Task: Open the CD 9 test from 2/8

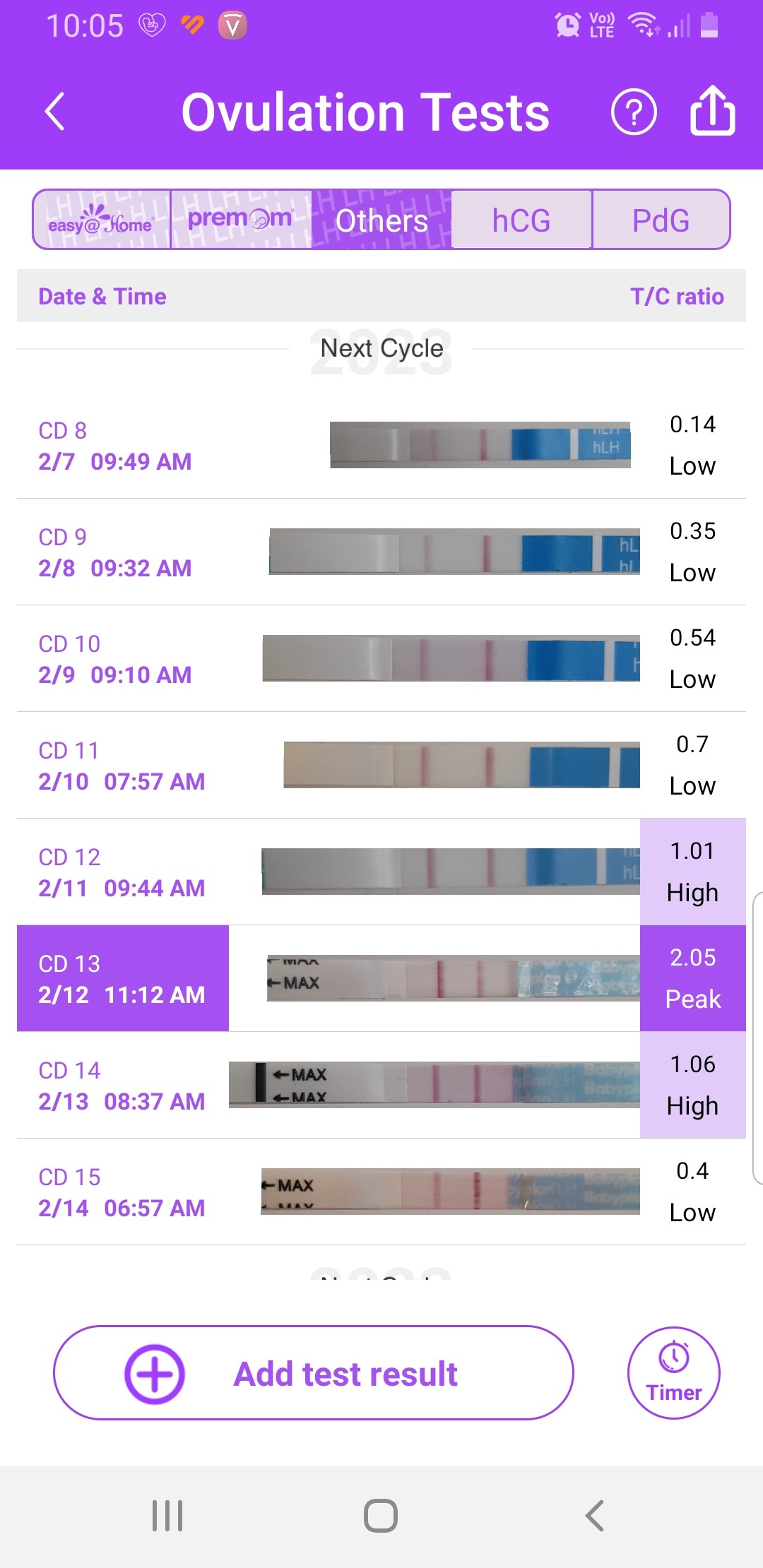Action: pyautogui.click(x=381, y=552)
